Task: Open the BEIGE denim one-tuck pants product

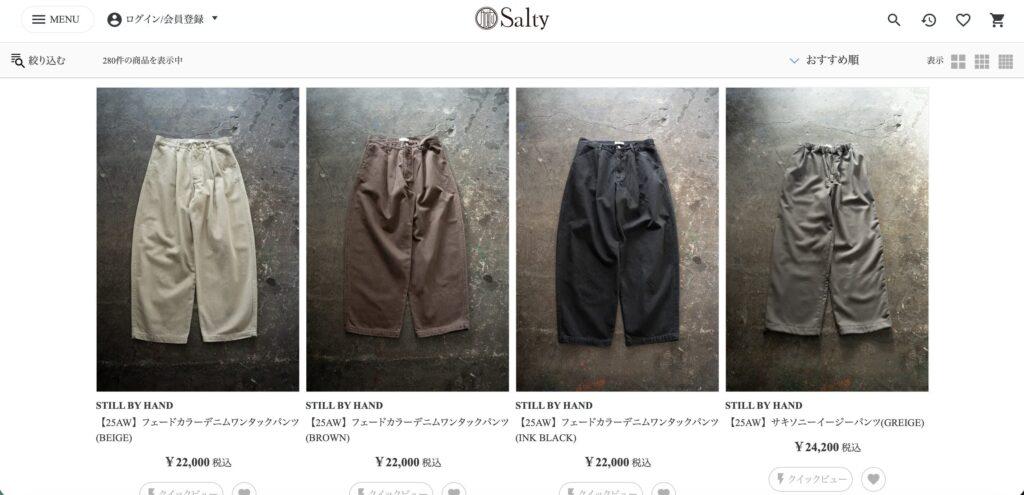Action: click(197, 239)
